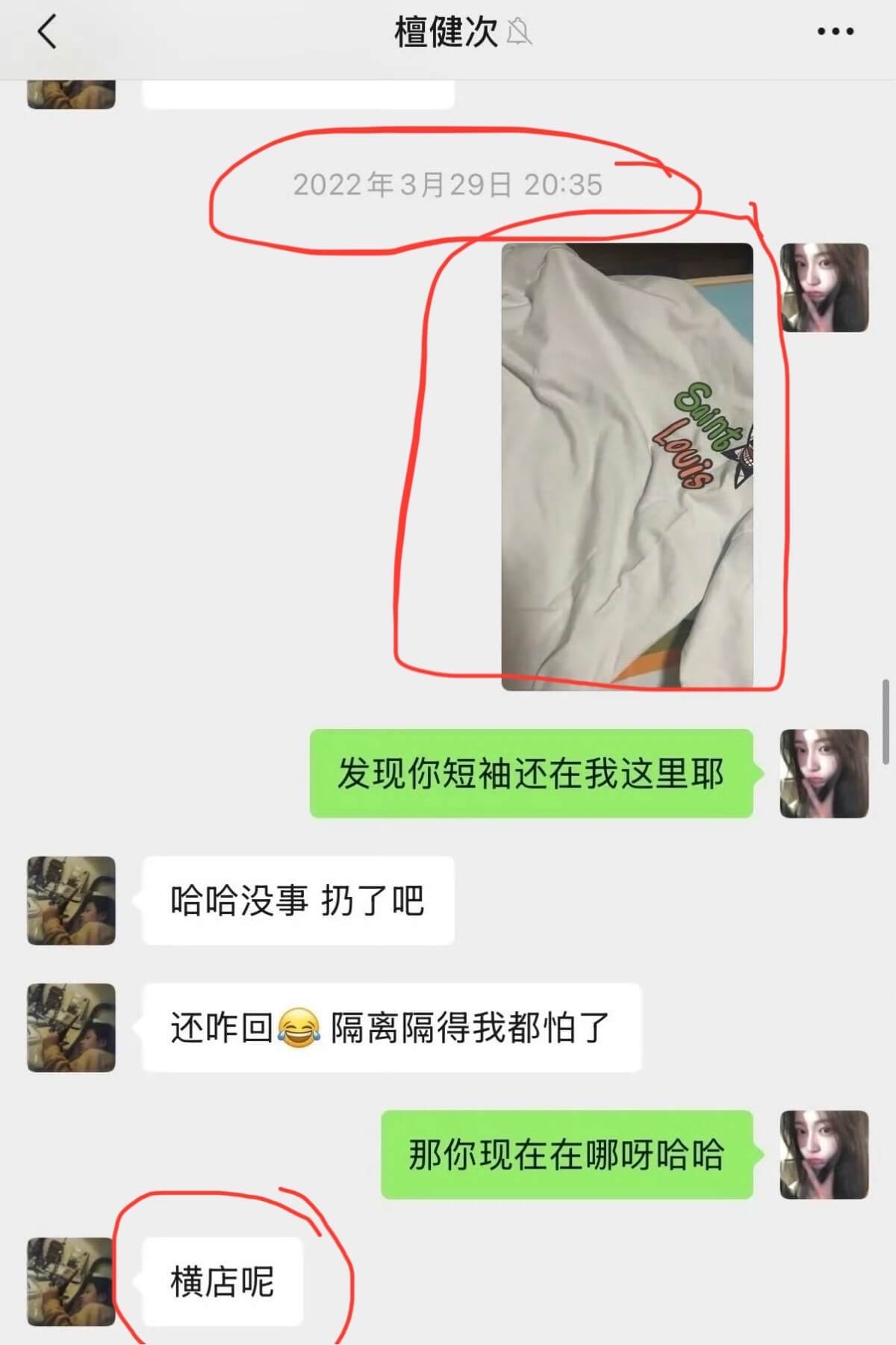Tap the contact avatar beside '横店呢'
This screenshot has height=1345, width=896.
(x=72, y=1282)
